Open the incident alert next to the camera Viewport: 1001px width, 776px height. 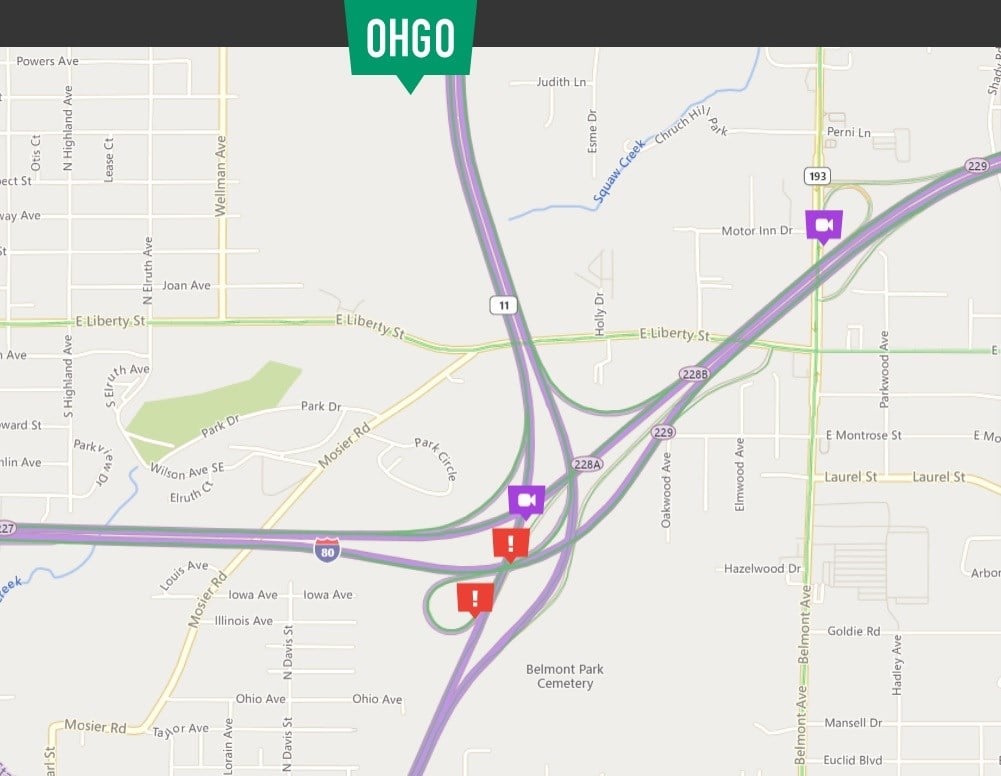[x=510, y=544]
